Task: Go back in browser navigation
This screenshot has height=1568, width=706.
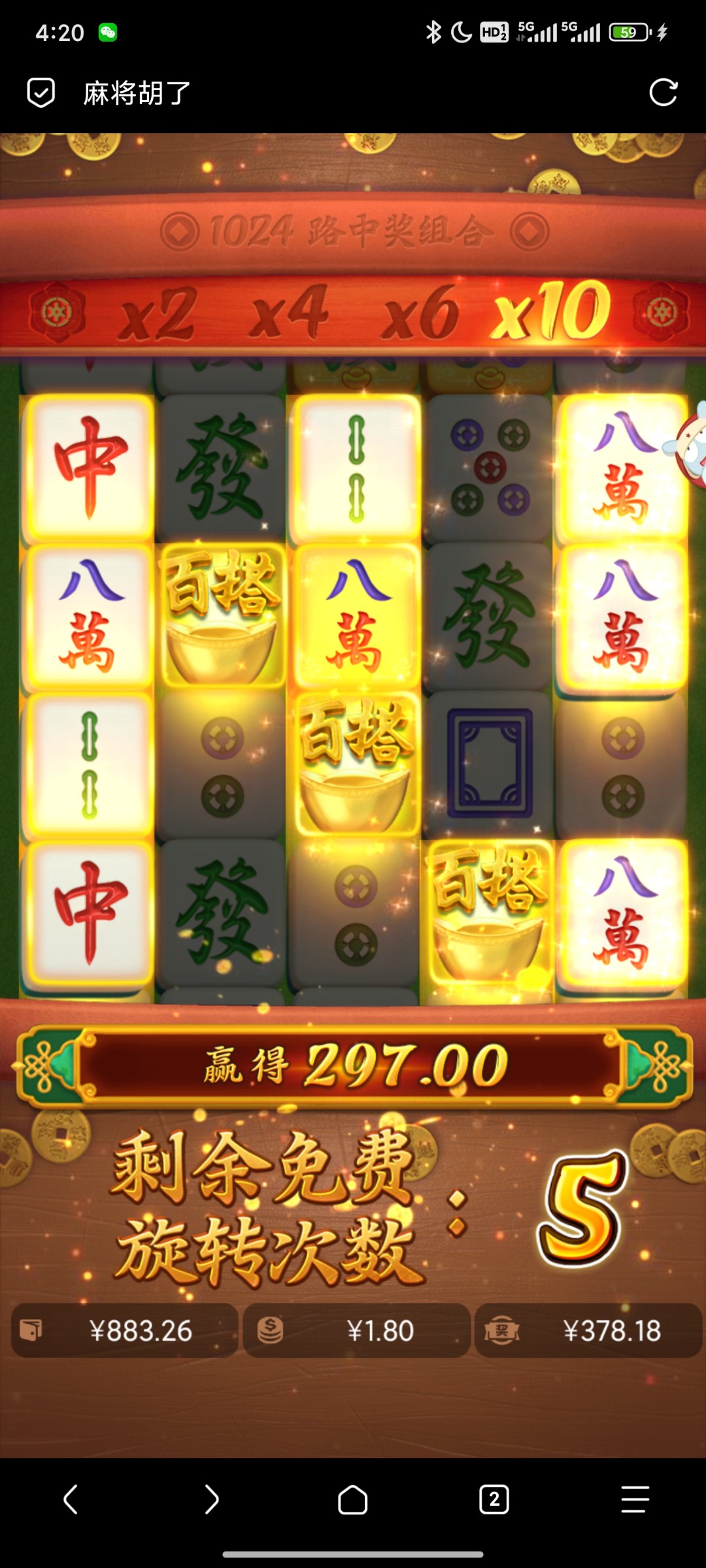Action: coord(71,1499)
